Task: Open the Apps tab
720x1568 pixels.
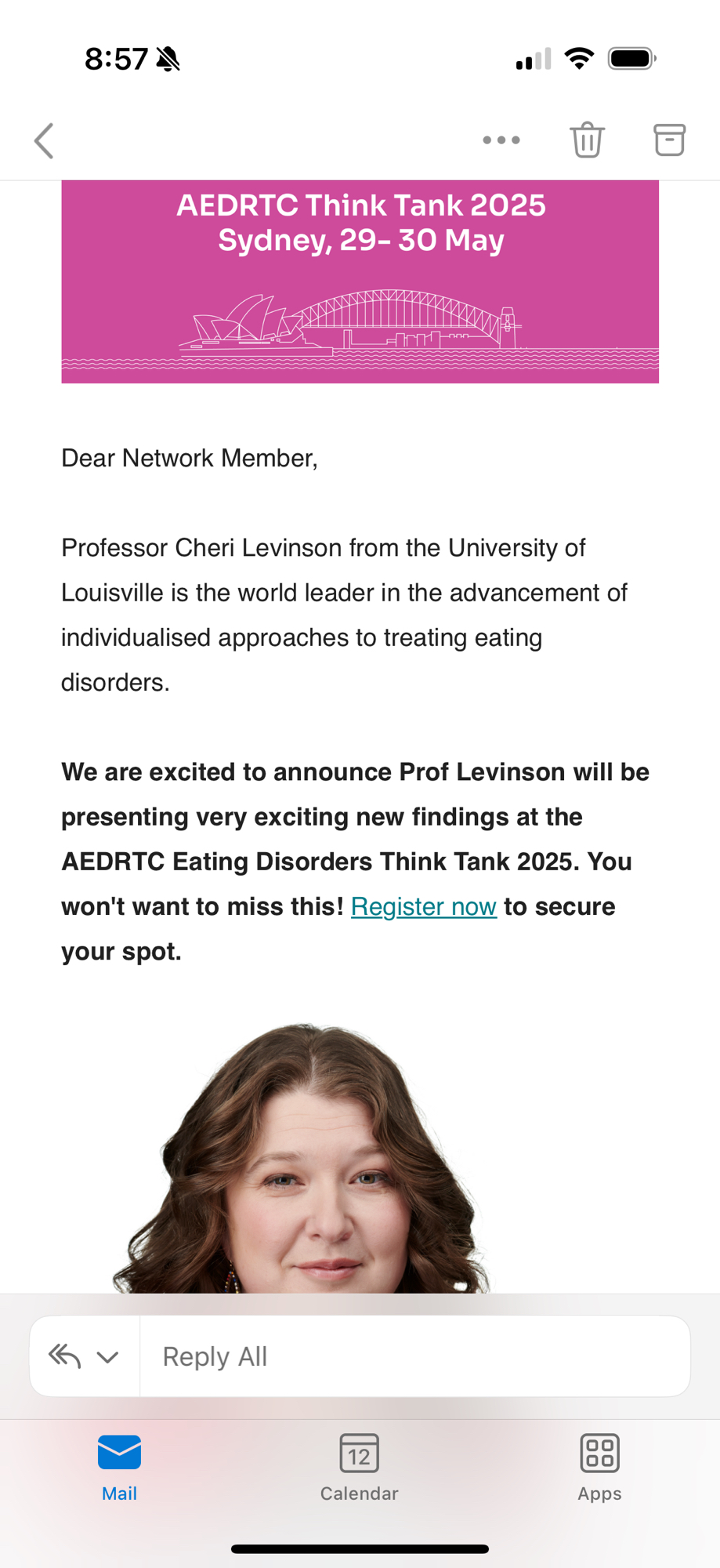Action: pyautogui.click(x=599, y=1467)
